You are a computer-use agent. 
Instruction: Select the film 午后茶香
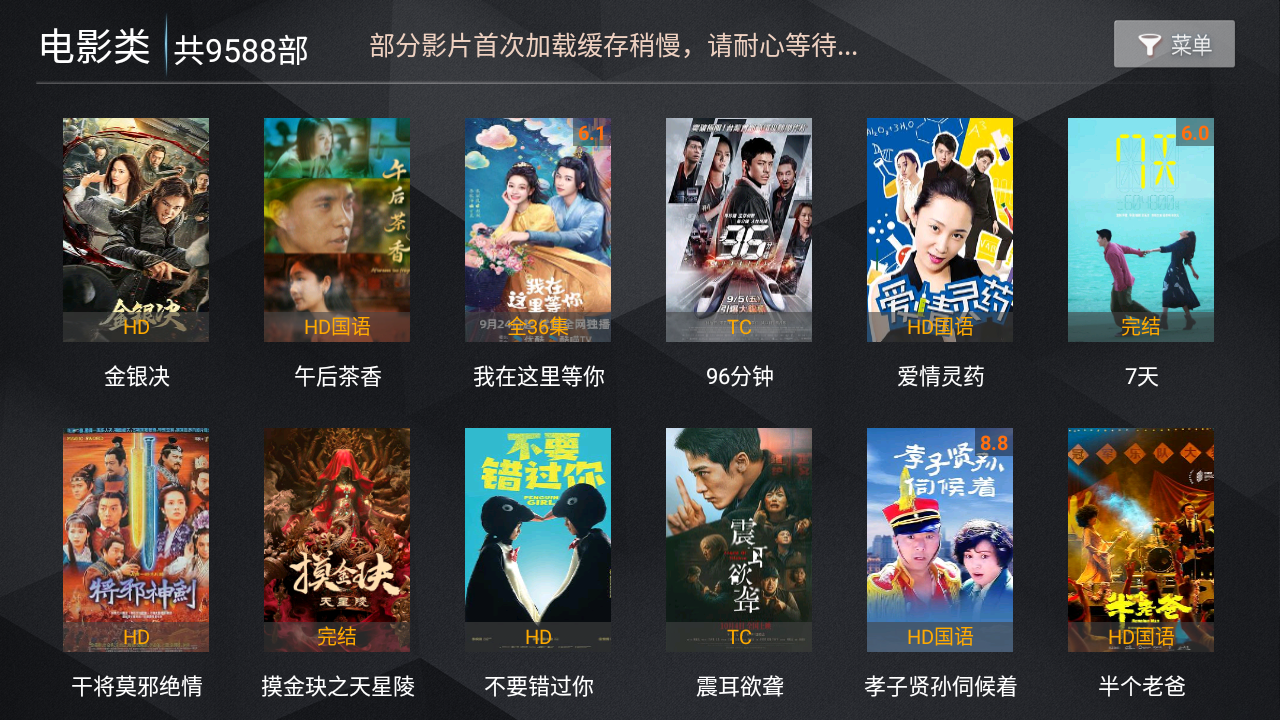click(x=337, y=230)
